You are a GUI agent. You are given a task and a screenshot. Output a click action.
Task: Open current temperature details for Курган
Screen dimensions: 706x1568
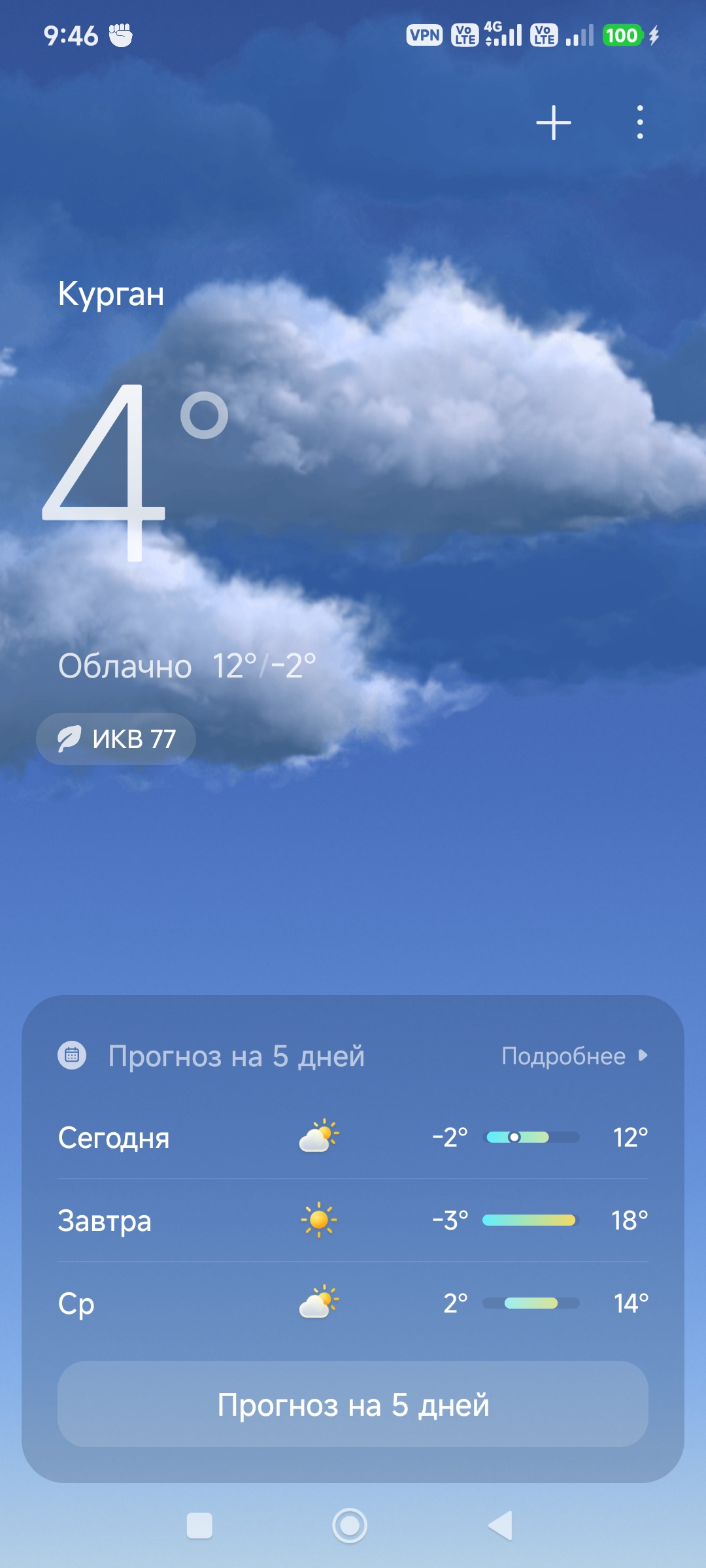(x=134, y=470)
